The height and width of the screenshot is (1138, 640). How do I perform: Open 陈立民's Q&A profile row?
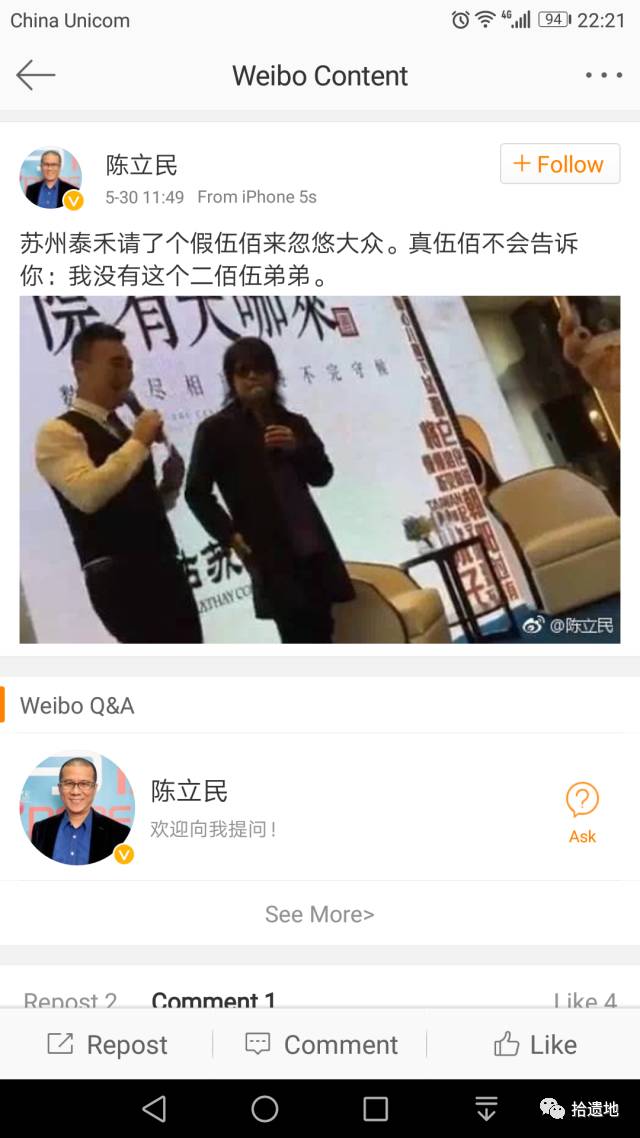coord(320,808)
